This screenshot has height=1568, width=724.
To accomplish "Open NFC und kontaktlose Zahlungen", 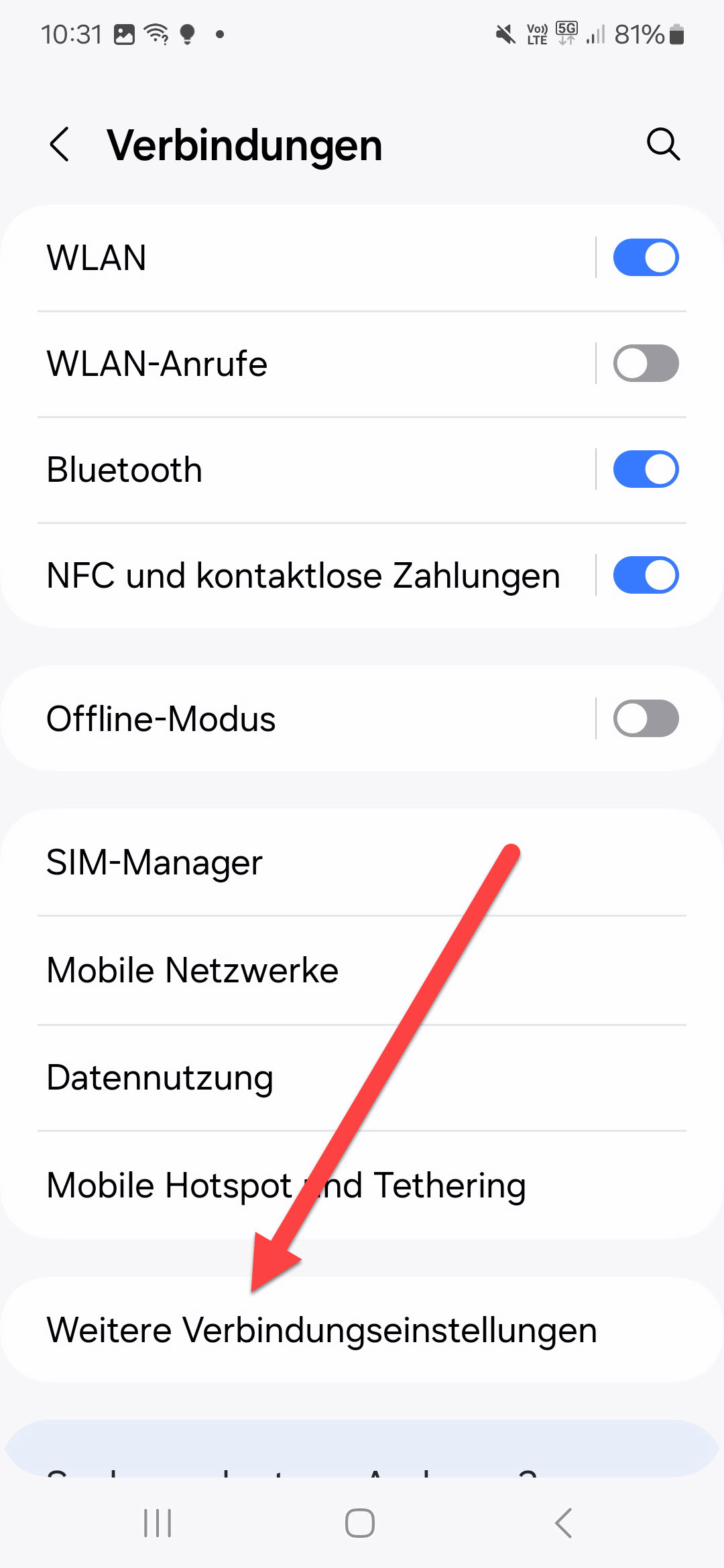I will point(303,576).
